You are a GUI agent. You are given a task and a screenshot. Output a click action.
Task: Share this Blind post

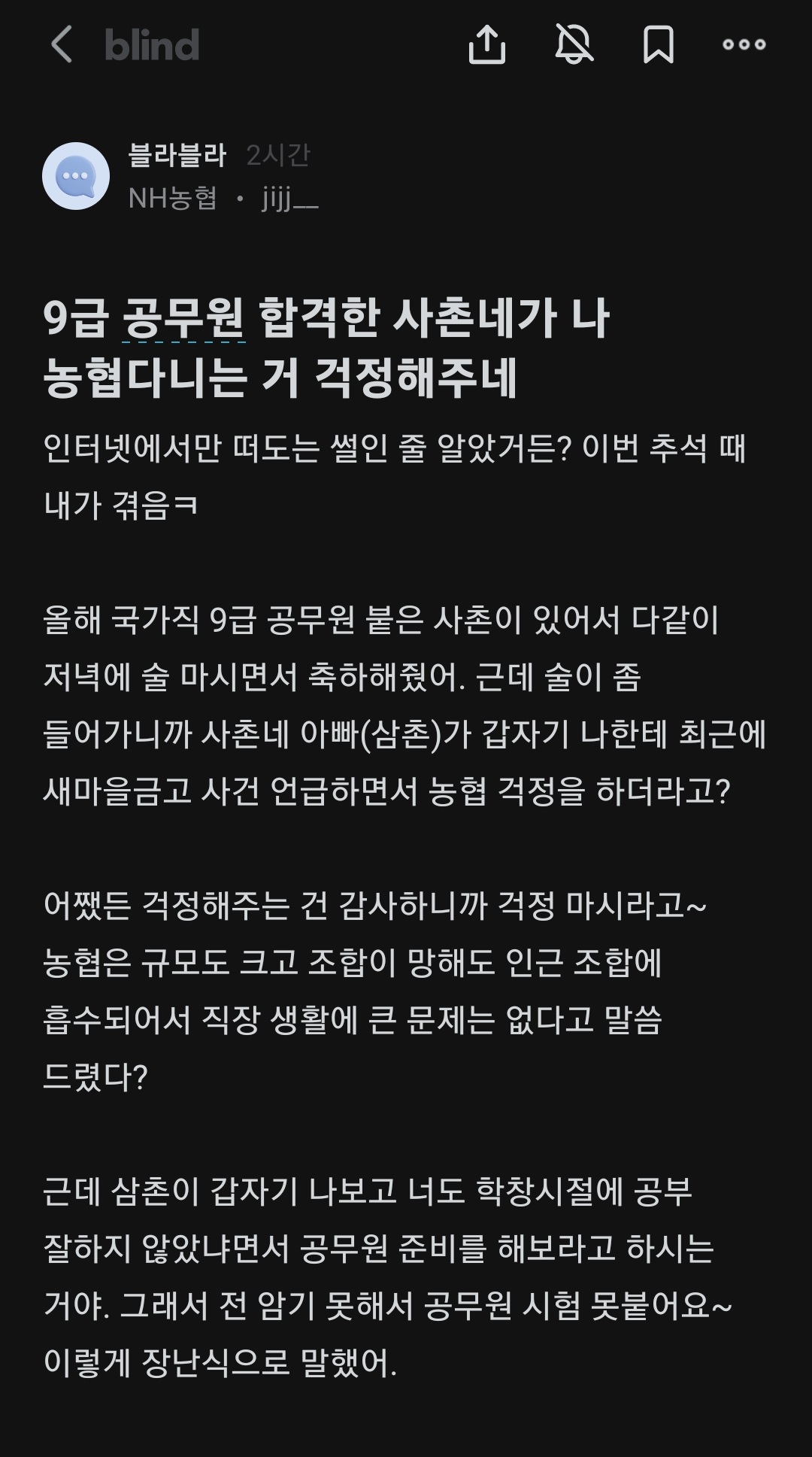click(x=487, y=44)
